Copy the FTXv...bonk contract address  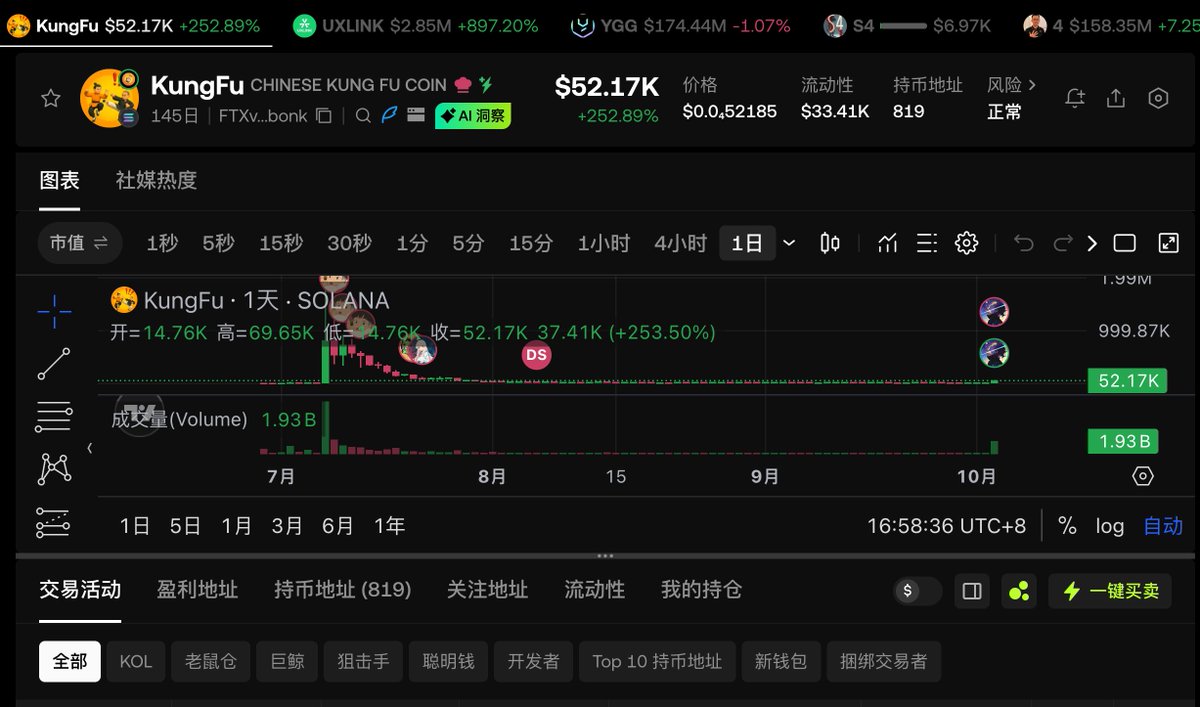click(324, 116)
